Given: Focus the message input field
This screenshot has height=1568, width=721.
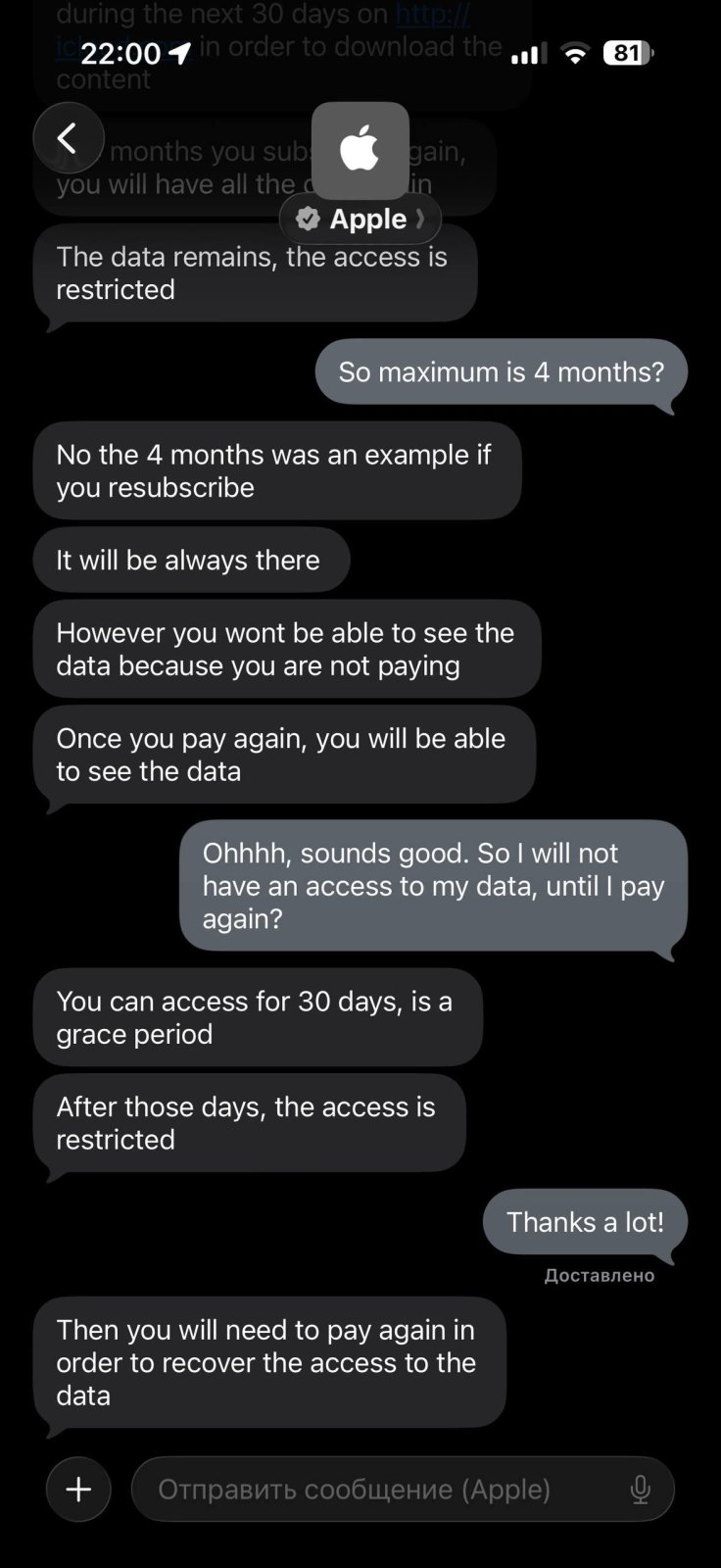Looking at the screenshot, I should [x=382, y=1489].
